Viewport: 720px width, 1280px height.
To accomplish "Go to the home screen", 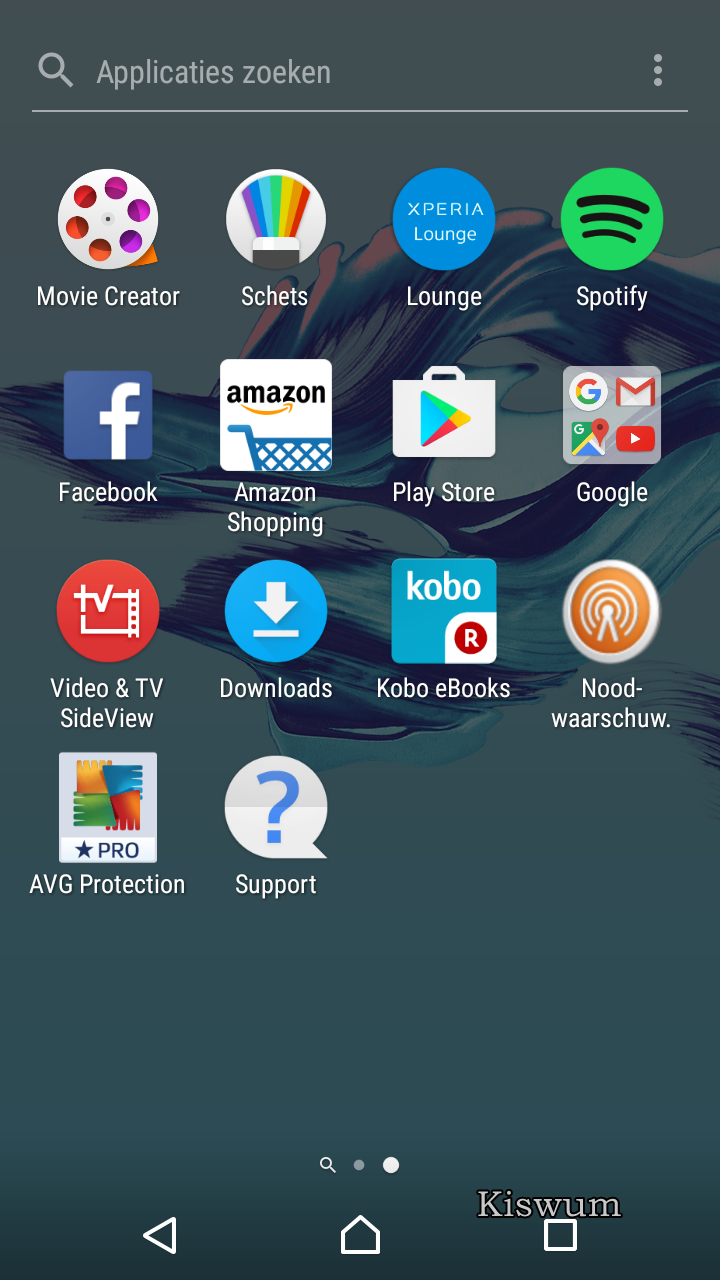I will point(360,1235).
